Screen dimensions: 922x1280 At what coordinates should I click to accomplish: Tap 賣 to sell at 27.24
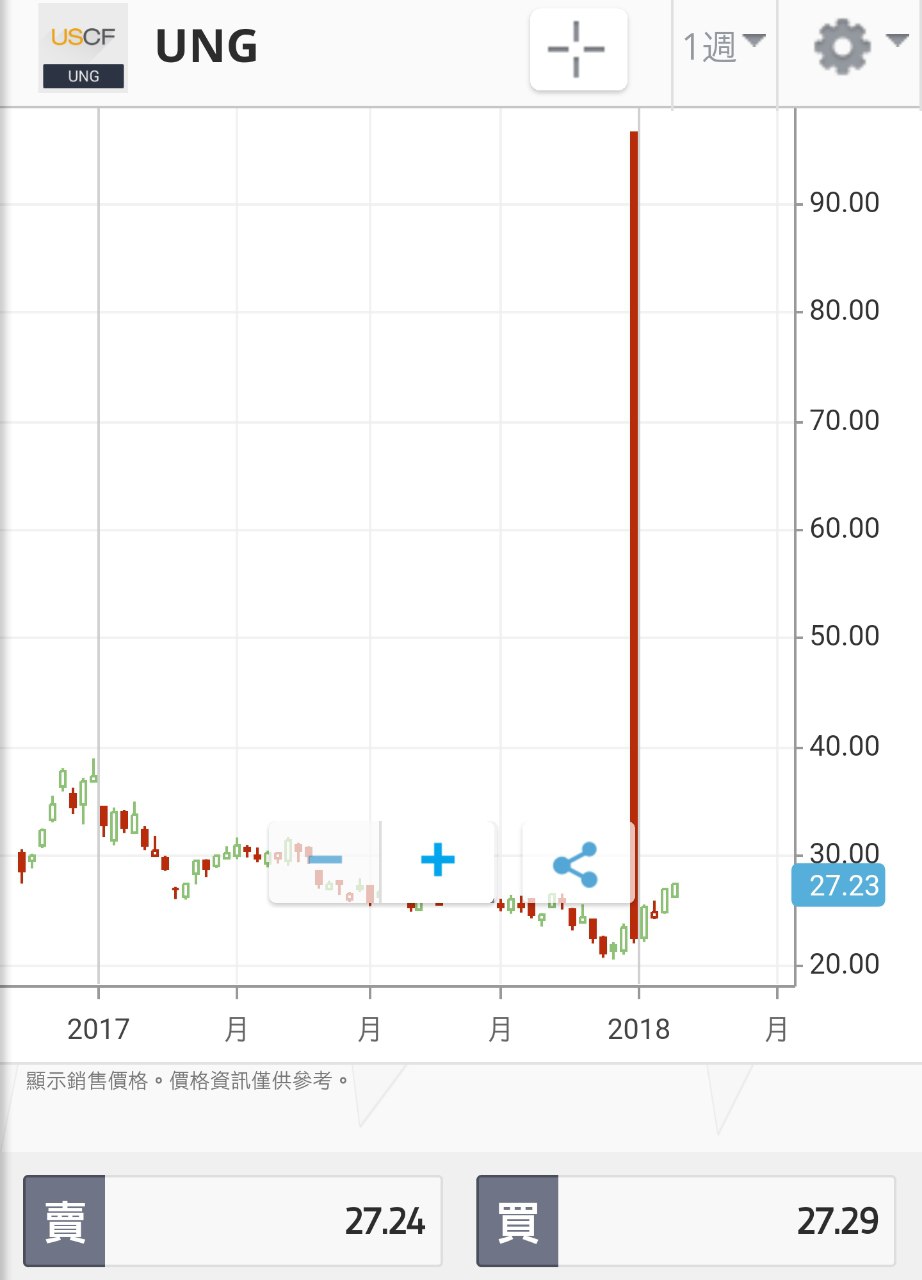(233, 1221)
